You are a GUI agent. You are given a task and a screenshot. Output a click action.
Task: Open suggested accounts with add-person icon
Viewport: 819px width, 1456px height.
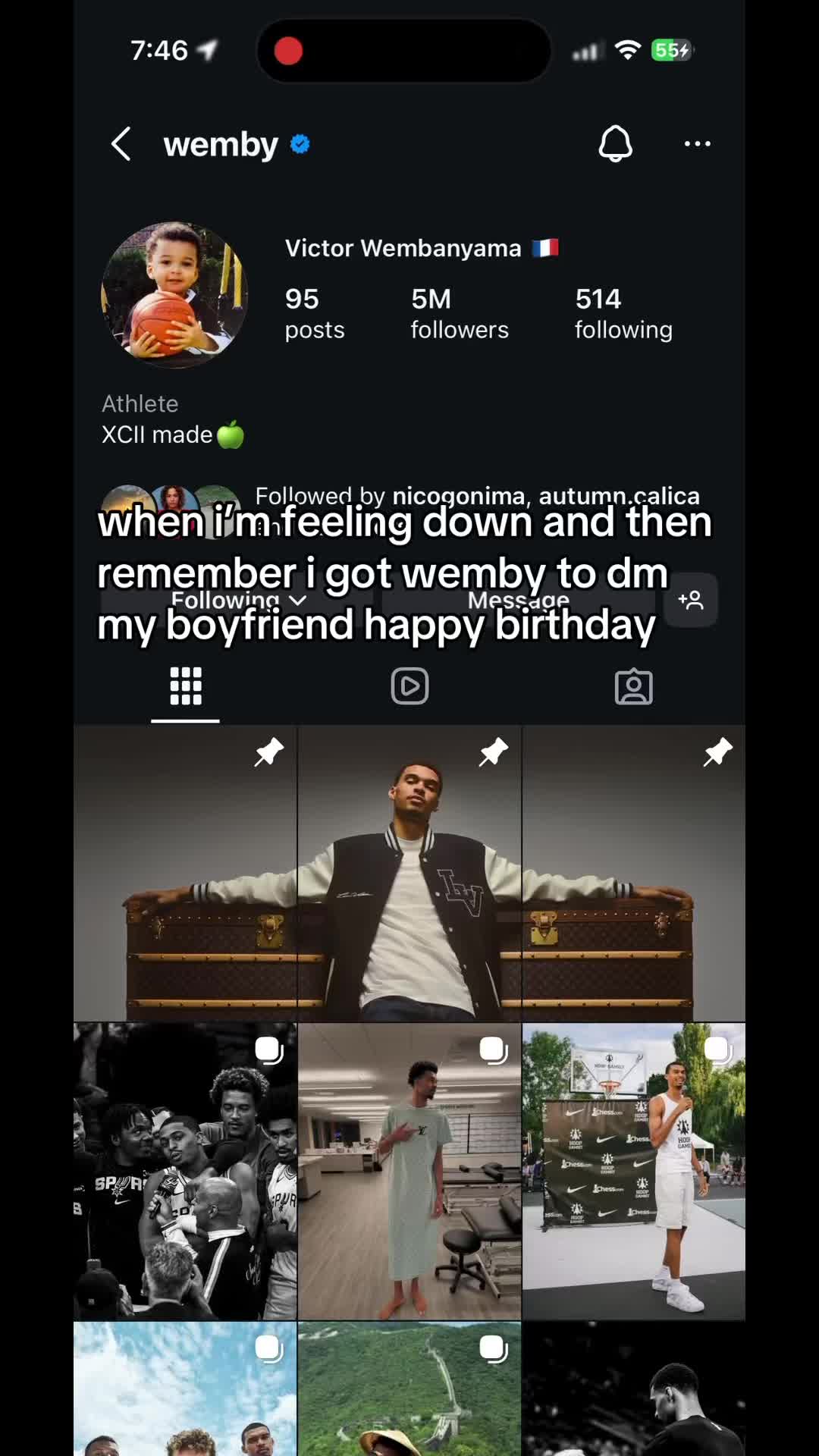click(x=691, y=601)
